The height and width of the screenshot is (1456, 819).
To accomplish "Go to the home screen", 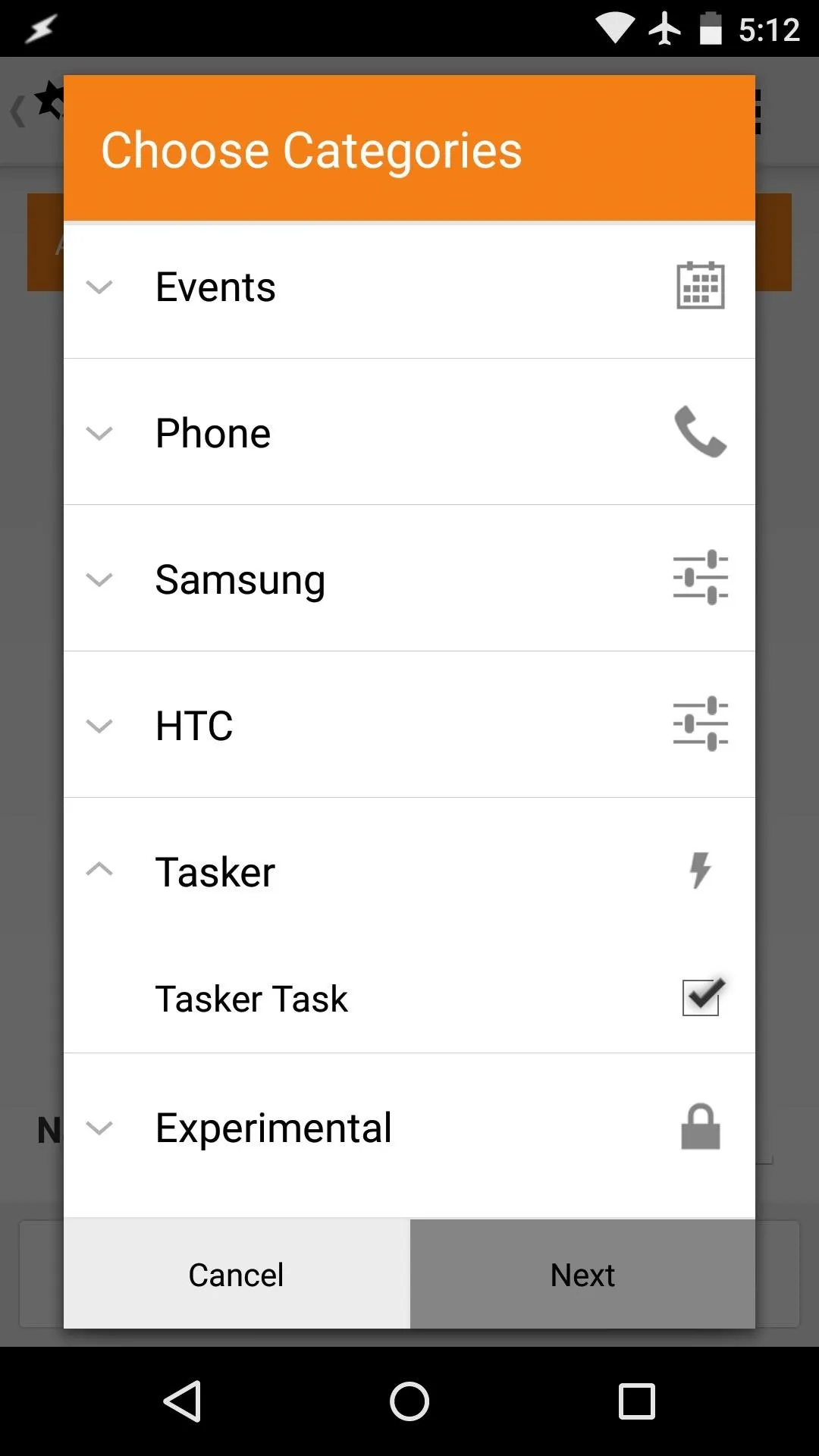I will [x=409, y=1401].
